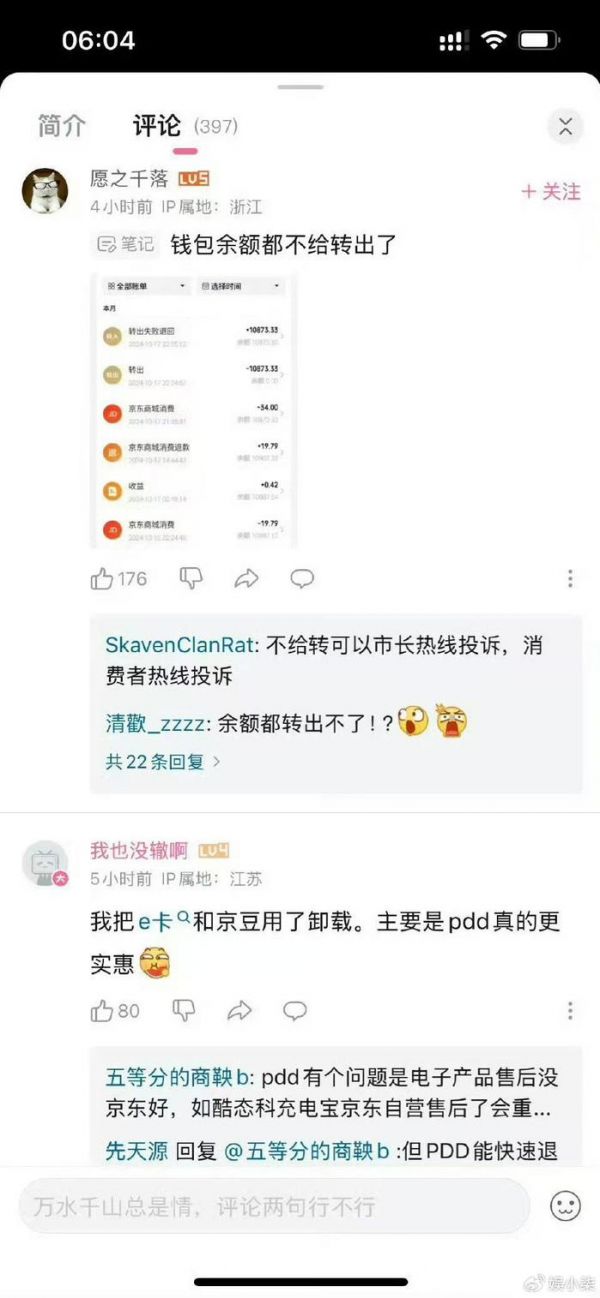Like 愿之千落's comment
600x1298 pixels.
coord(103,578)
